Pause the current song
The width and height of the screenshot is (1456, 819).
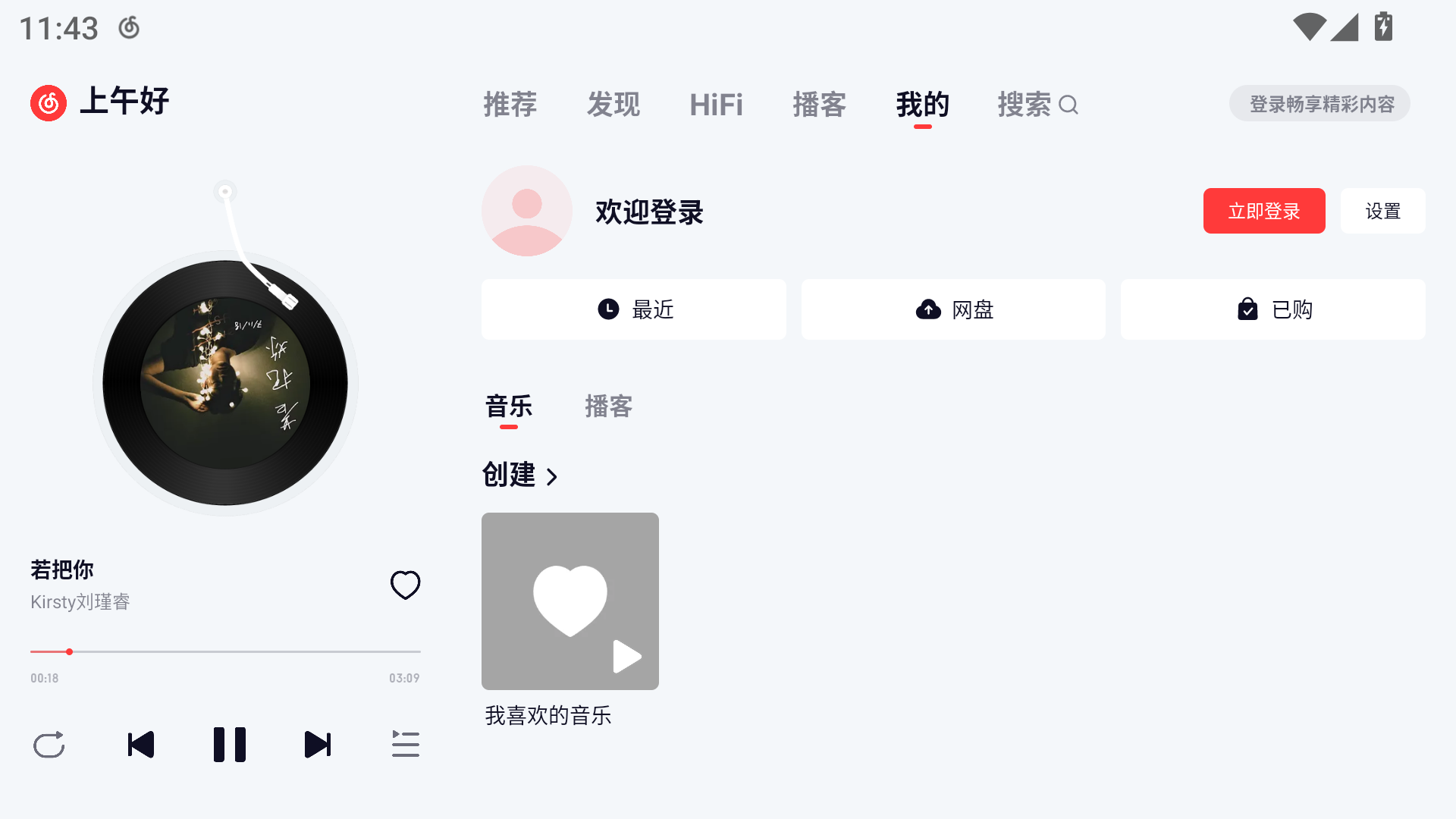pyautogui.click(x=229, y=745)
